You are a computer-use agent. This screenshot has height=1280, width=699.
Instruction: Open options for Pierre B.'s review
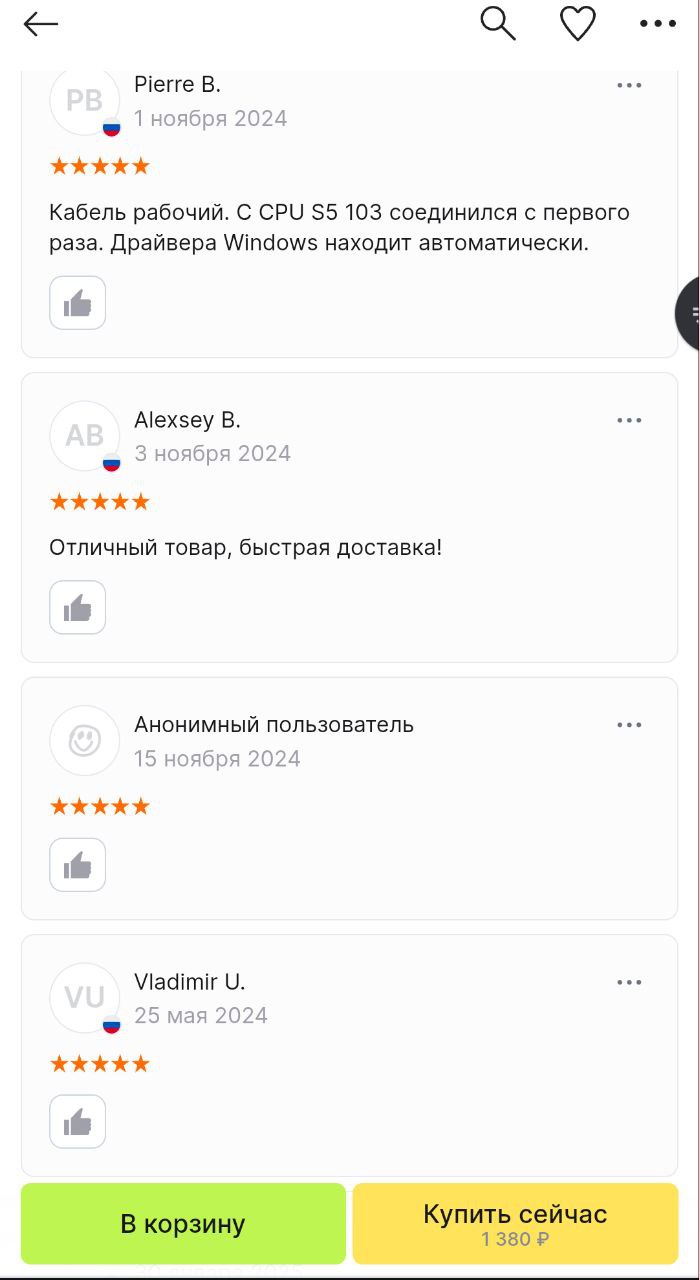pyautogui.click(x=629, y=85)
